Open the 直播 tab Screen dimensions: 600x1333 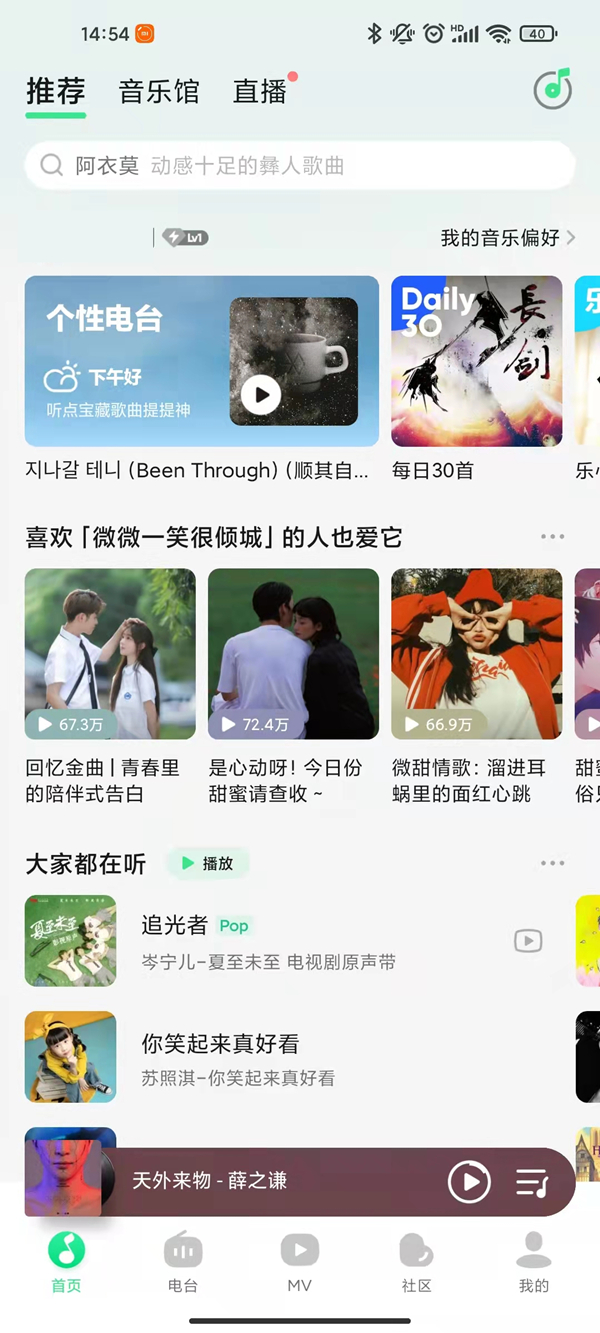pos(260,92)
